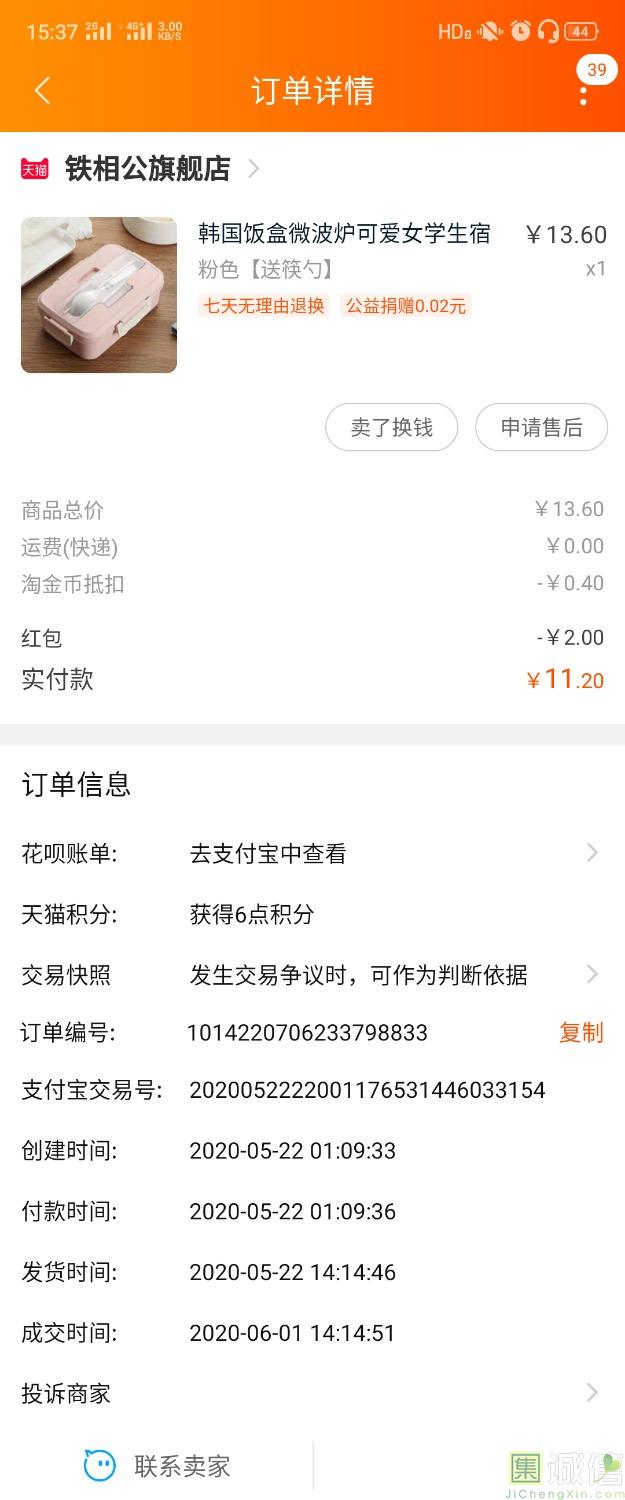625x1500 pixels.
Task: Go back from order details
Action: (42, 91)
